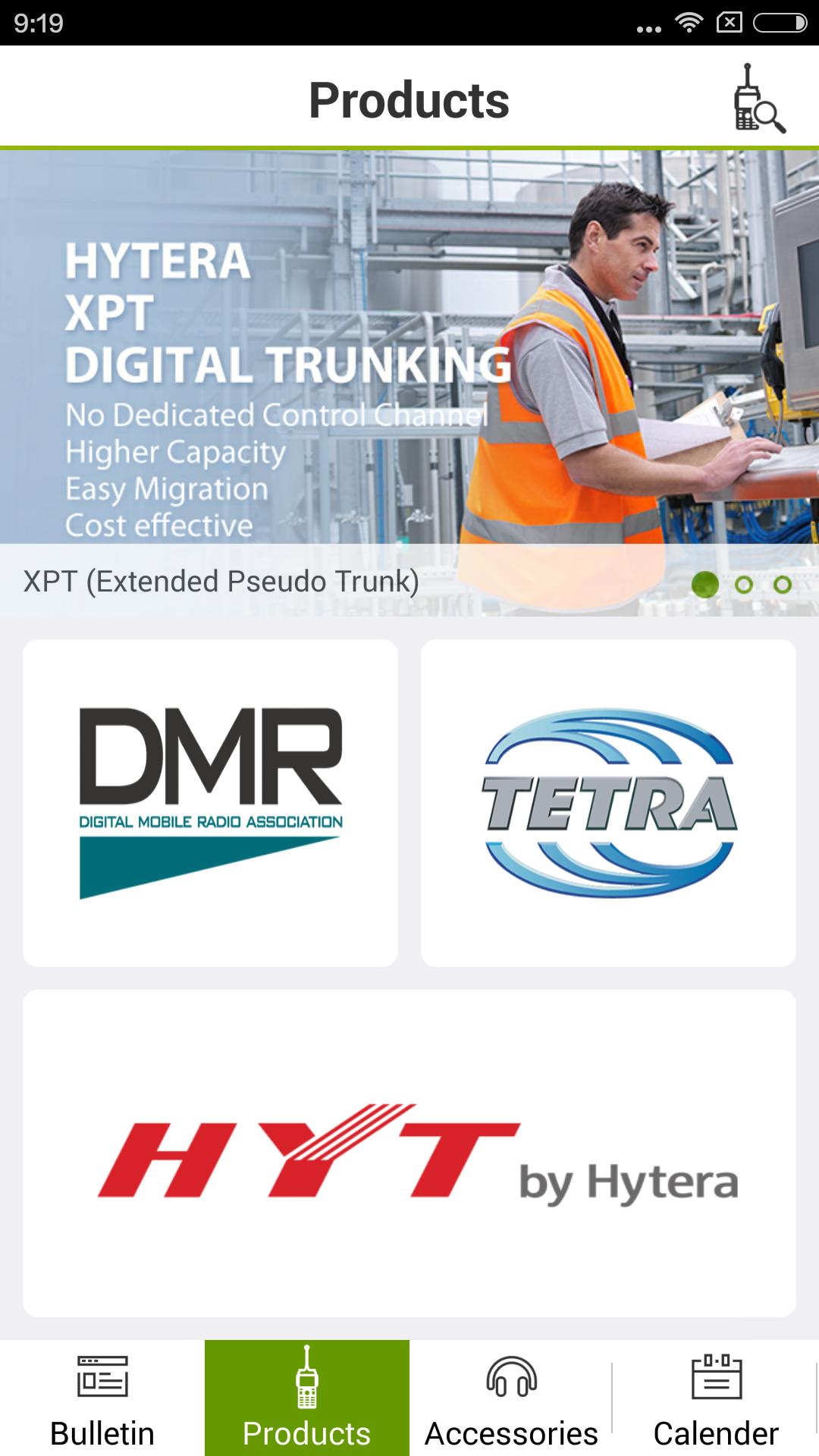
Task: Jump to the second banner slide dot
Action: click(x=744, y=585)
